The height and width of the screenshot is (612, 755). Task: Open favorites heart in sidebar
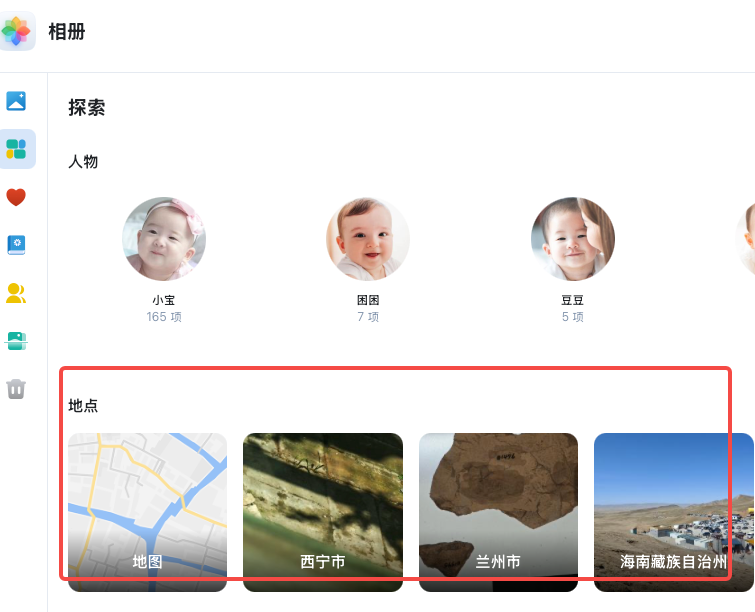point(16,197)
